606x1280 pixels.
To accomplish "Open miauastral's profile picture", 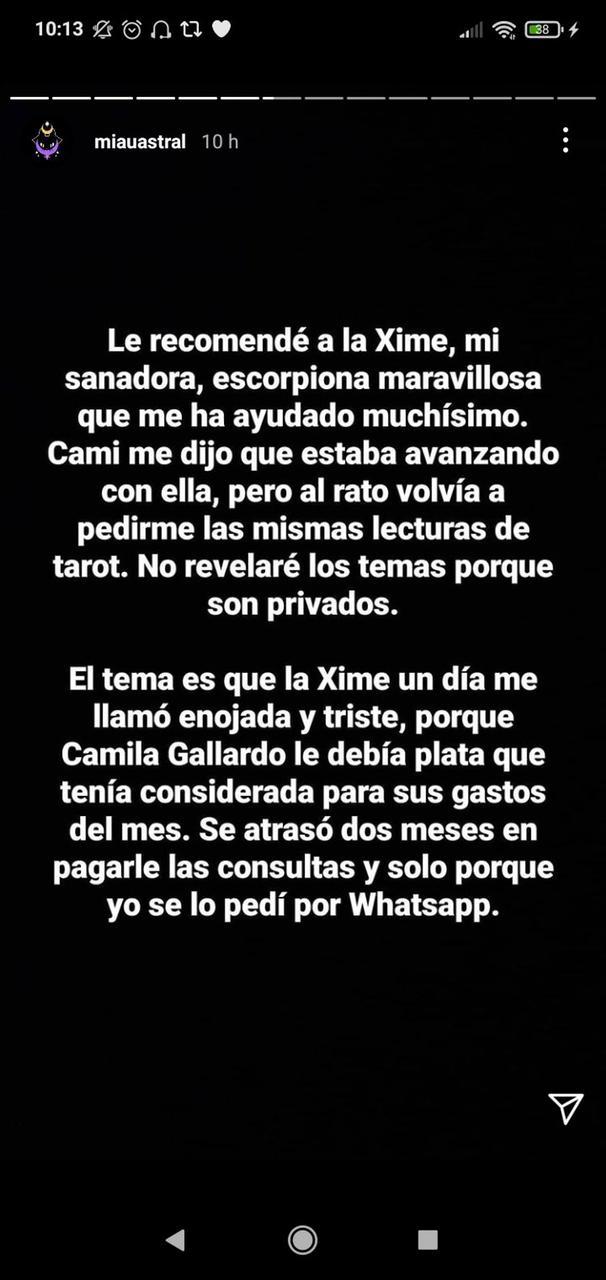I will pos(47,141).
